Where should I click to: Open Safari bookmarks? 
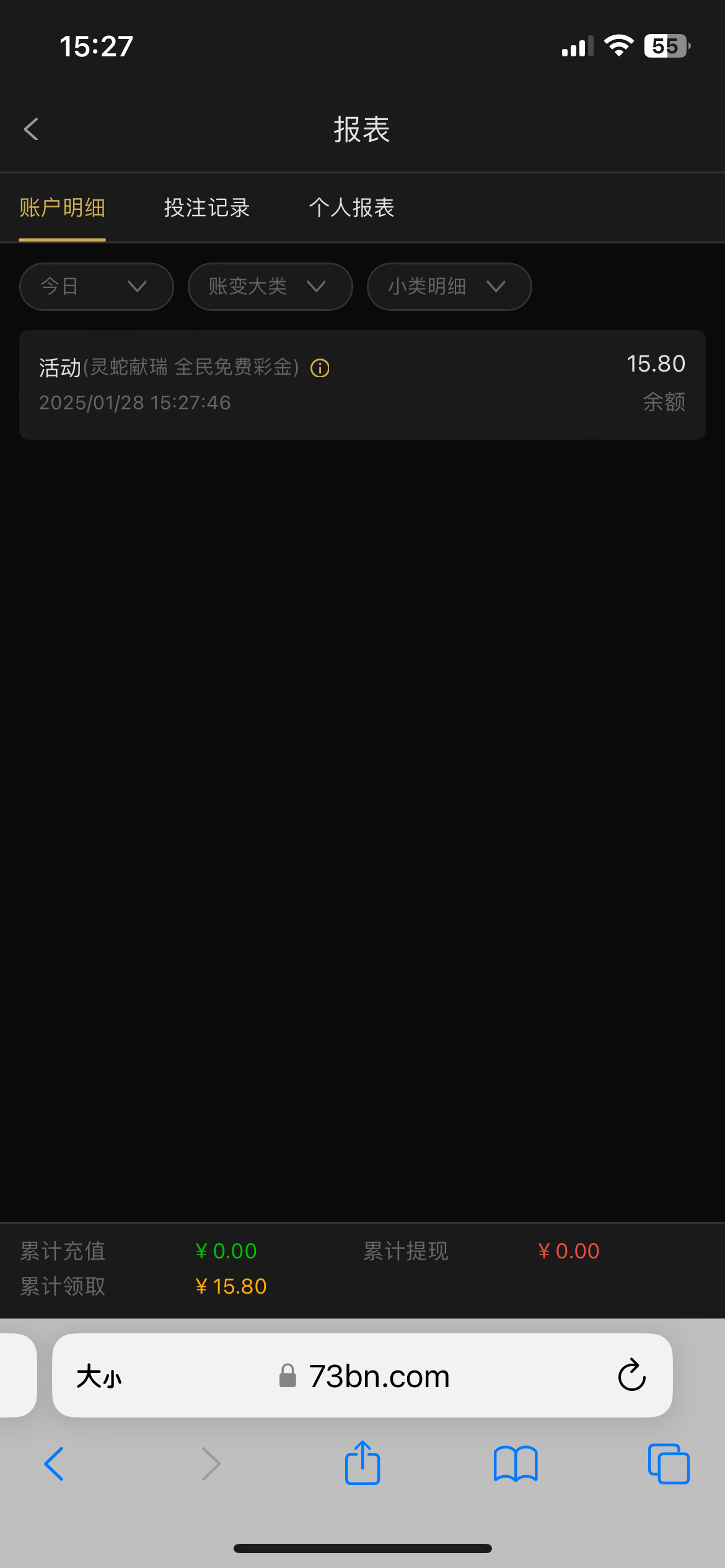(516, 1464)
